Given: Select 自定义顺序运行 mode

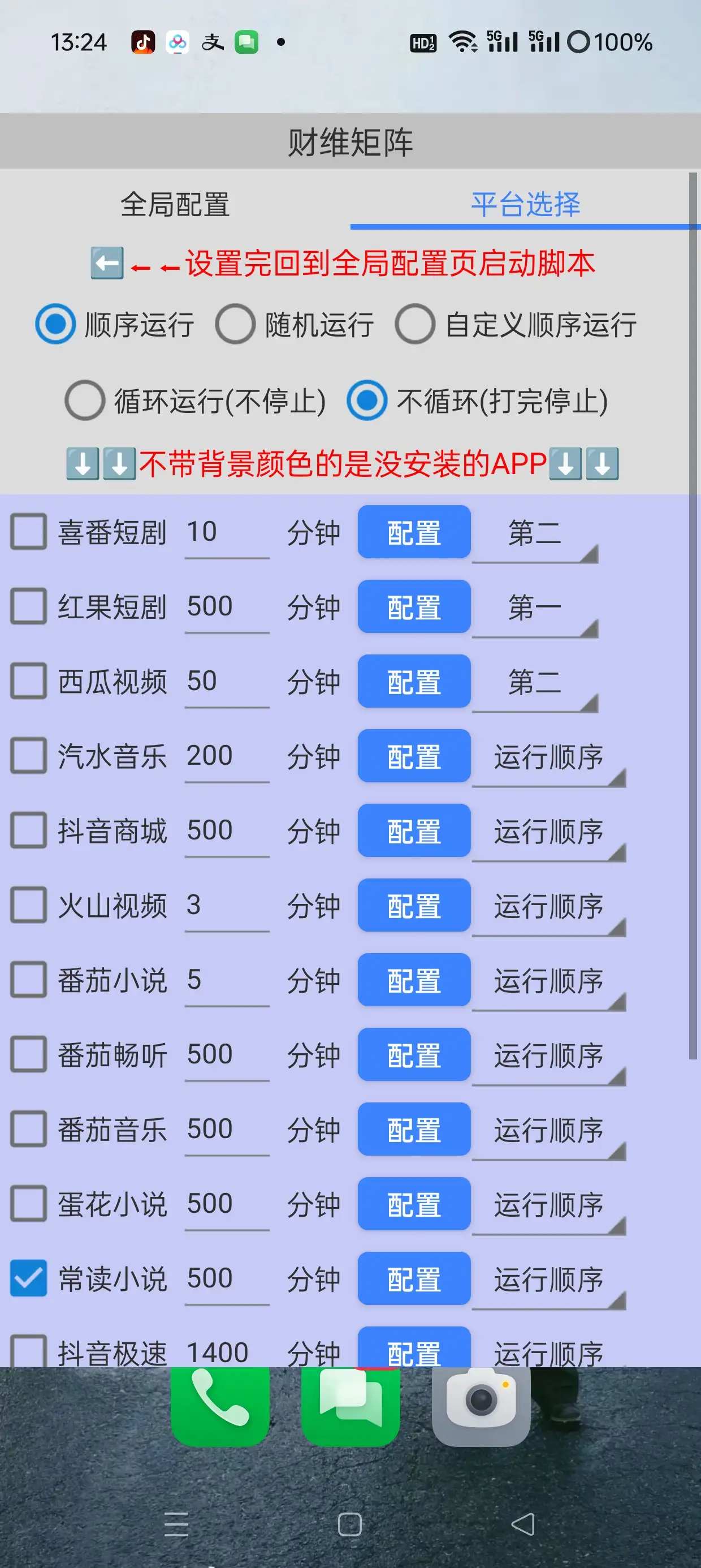Looking at the screenshot, I should tap(415, 324).
